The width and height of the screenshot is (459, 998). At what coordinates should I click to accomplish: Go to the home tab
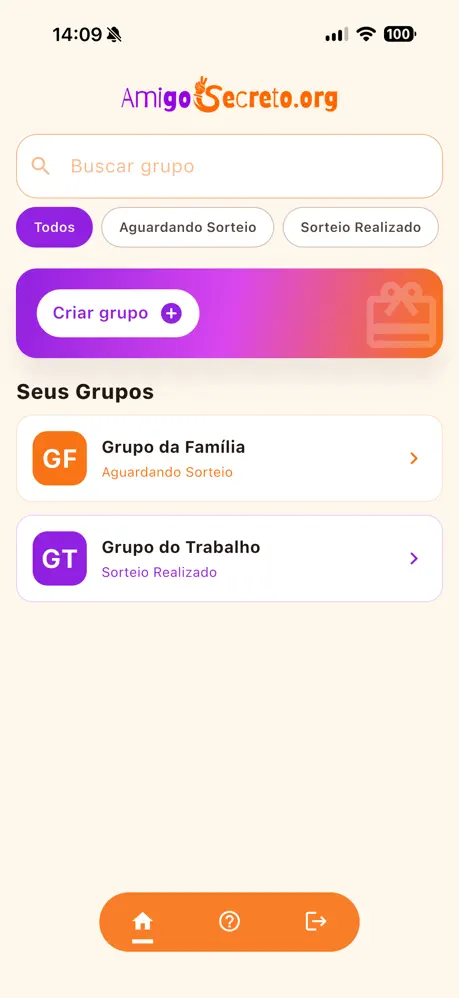143,921
